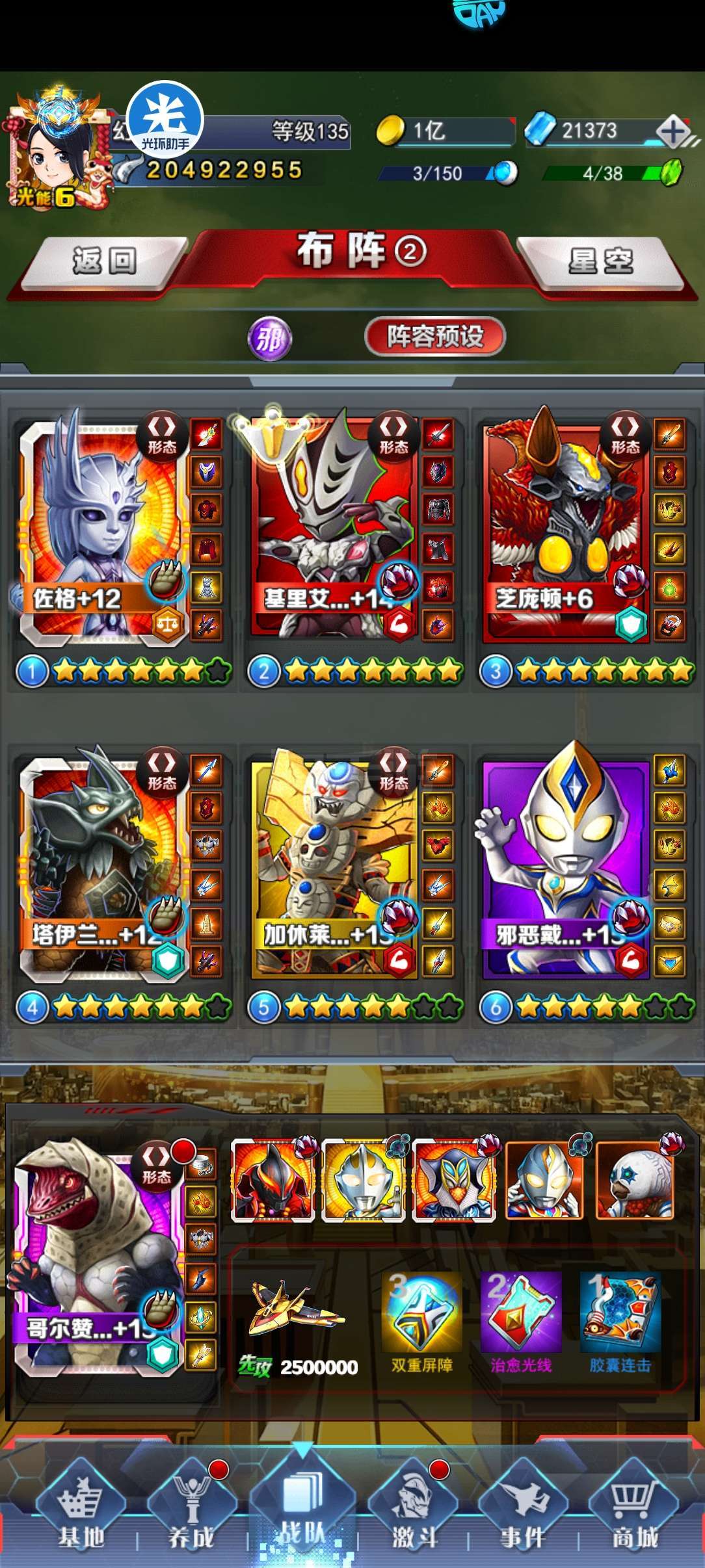Switch 形态 on the 基里艾 card
This screenshot has width=705, height=1568.
point(393,436)
